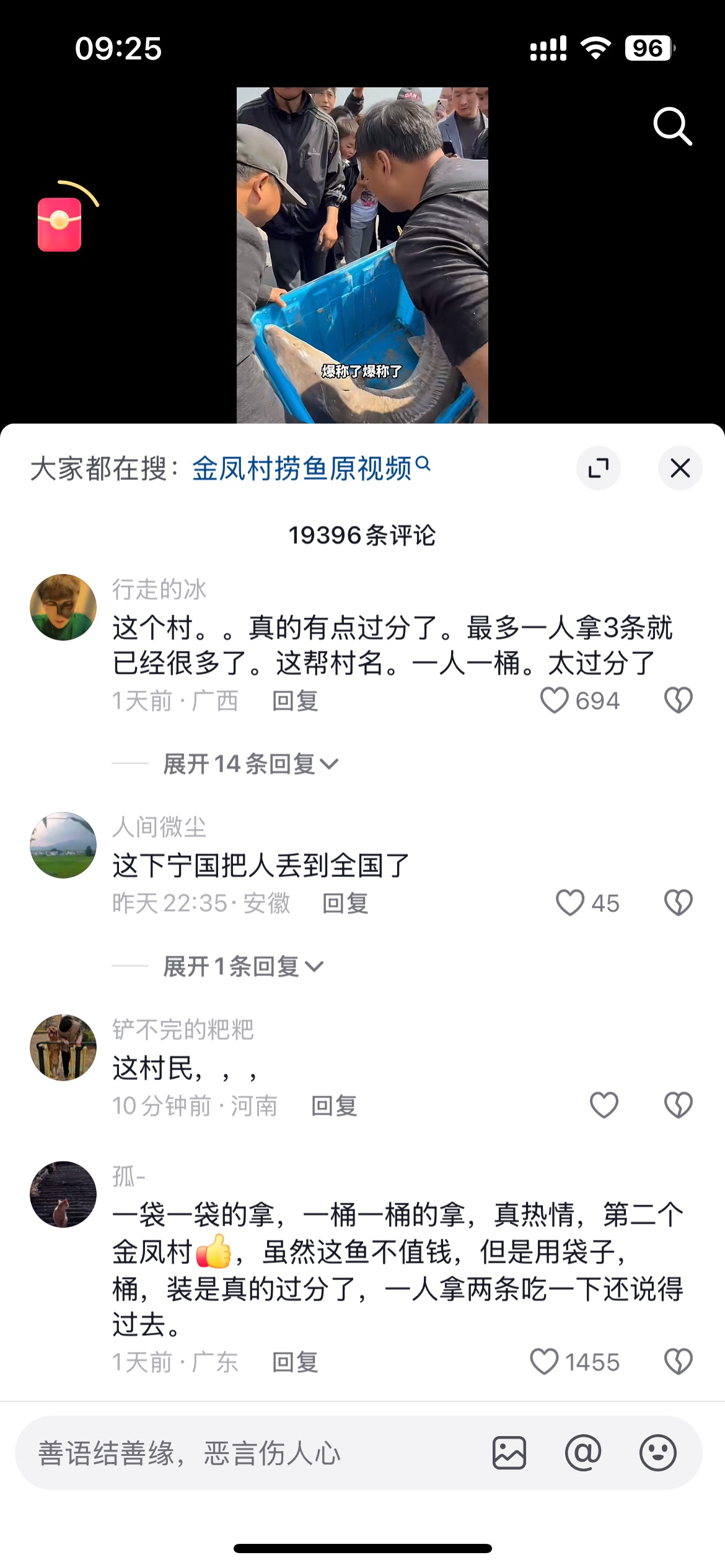Attach an image to comment

pyautogui.click(x=509, y=1453)
